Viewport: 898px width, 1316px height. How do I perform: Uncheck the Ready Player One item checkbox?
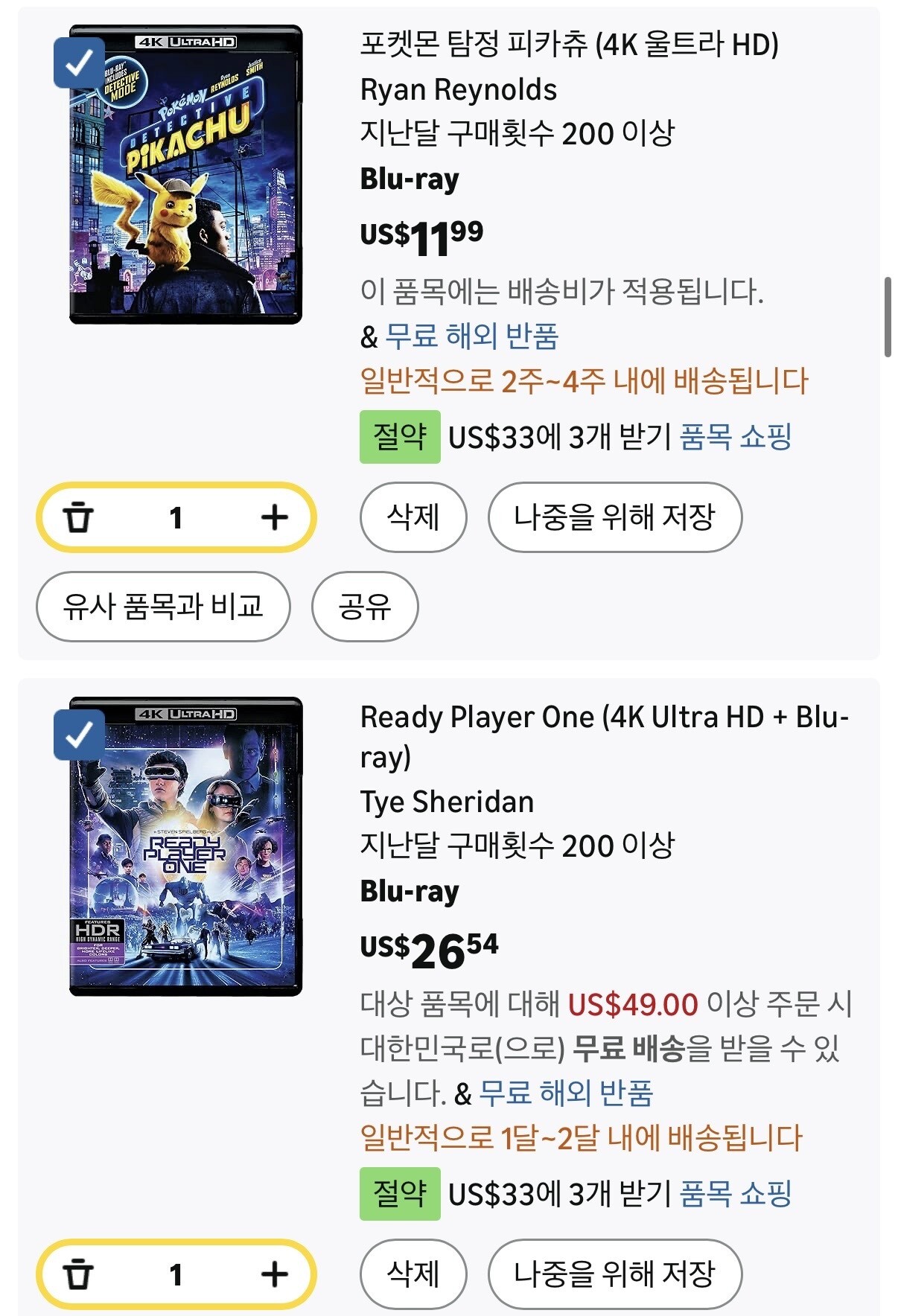79,735
